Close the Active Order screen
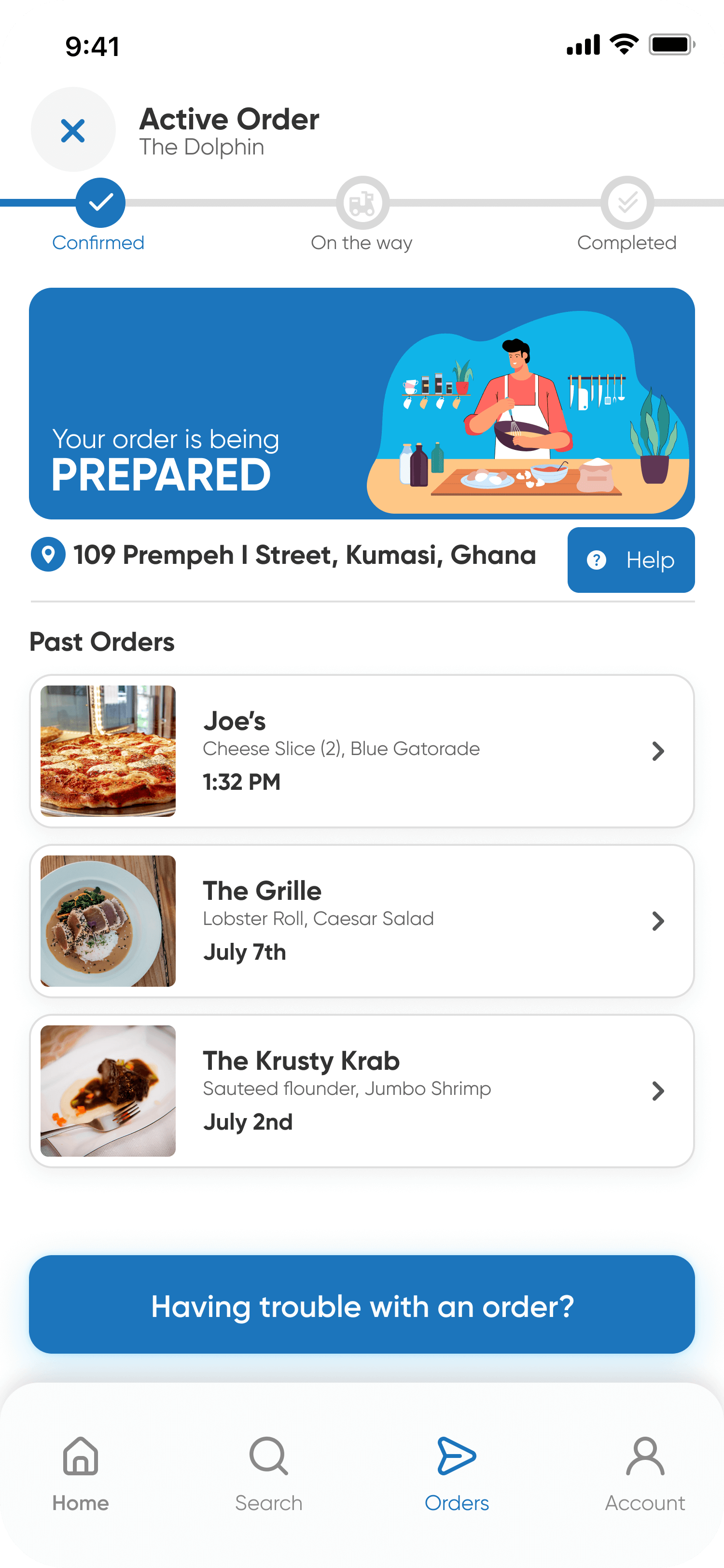This screenshot has height=1568, width=724. [73, 130]
